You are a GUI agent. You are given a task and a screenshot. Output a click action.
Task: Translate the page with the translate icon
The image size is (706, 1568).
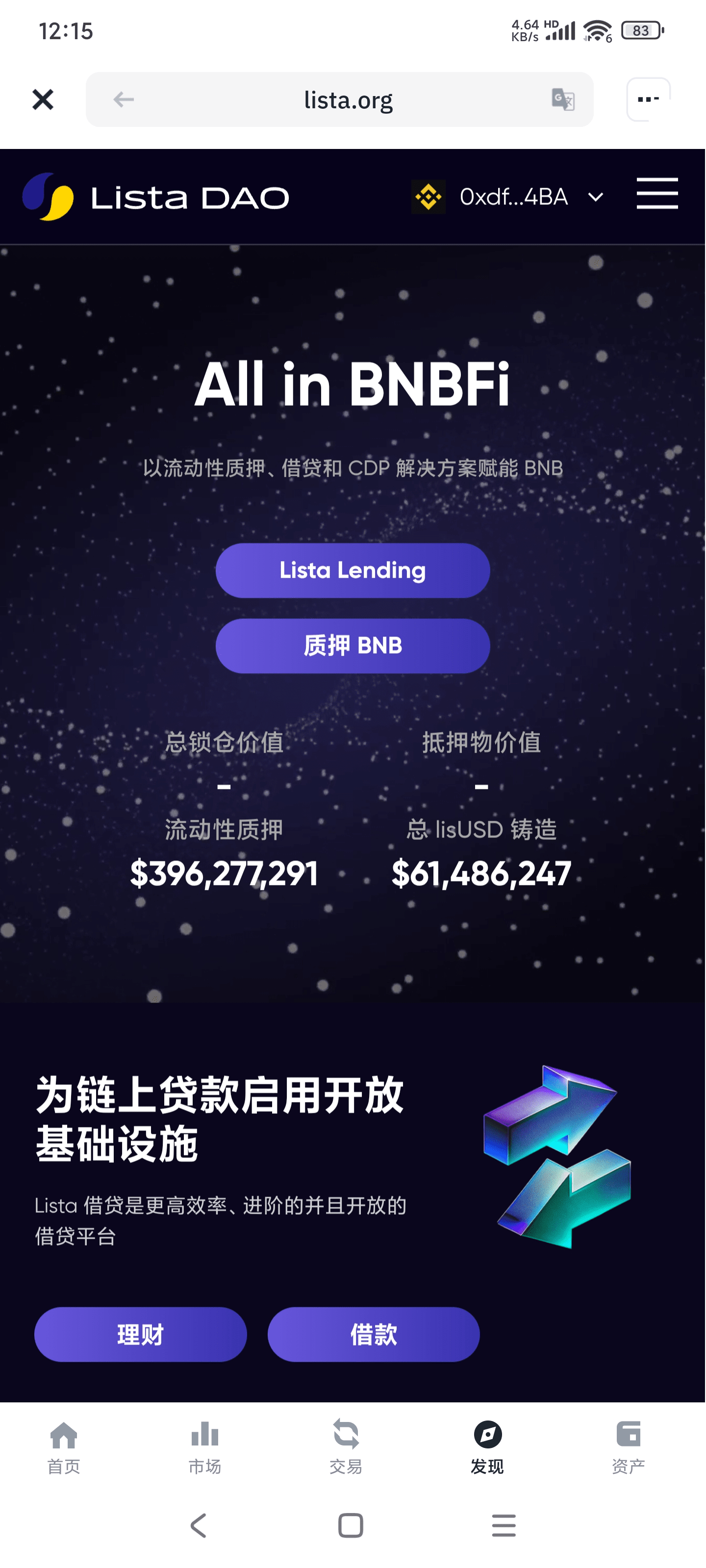(x=562, y=99)
